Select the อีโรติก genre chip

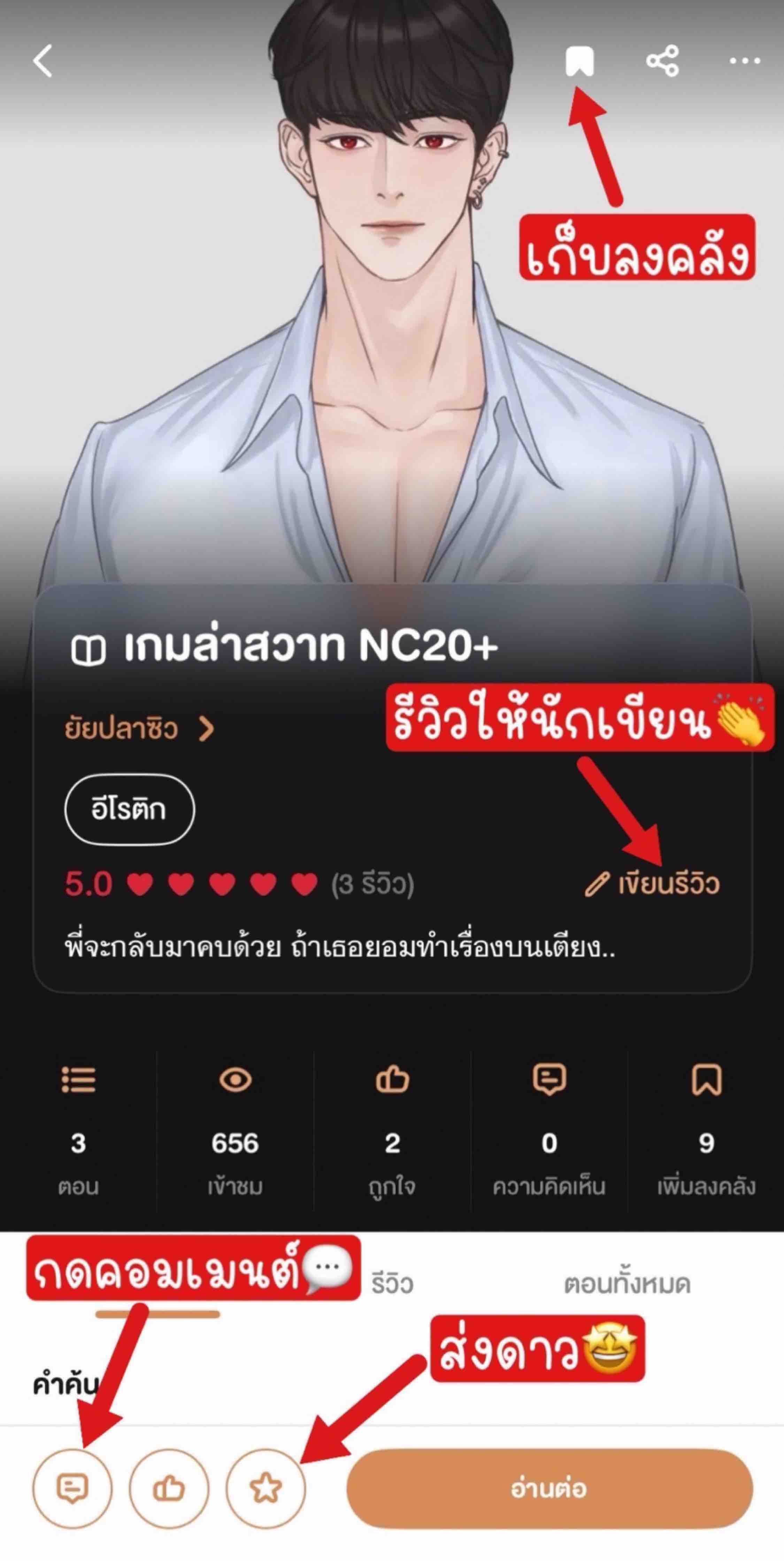[x=129, y=810]
